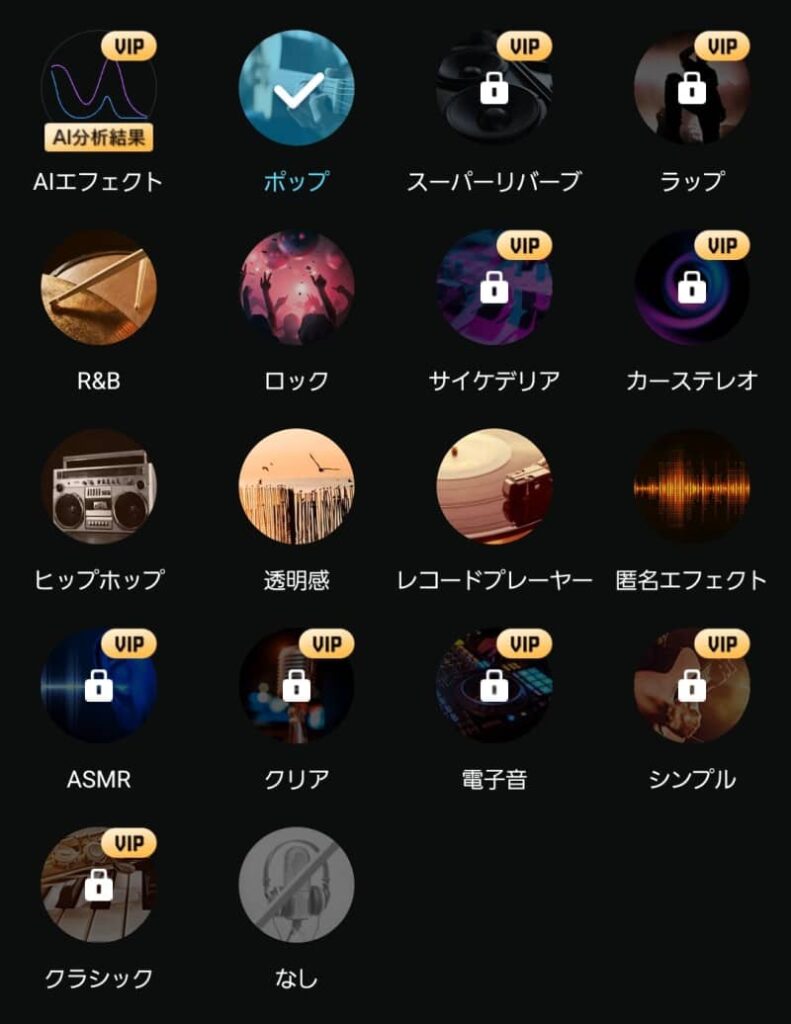791x1024 pixels.
Task: Turn off effects with なし
Action: 296,885
